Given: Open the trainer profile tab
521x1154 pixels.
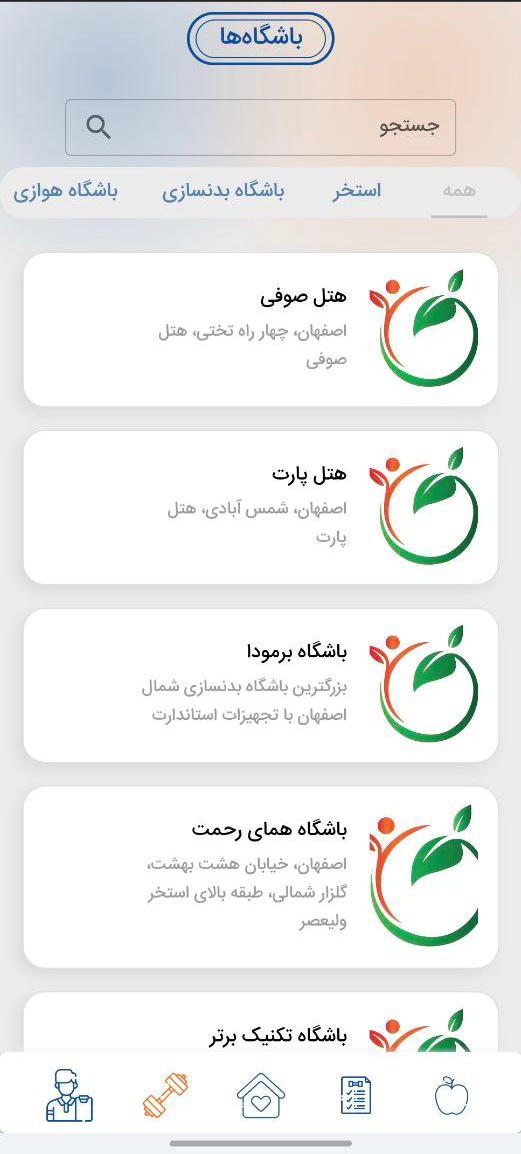Looking at the screenshot, I should [x=69, y=1095].
